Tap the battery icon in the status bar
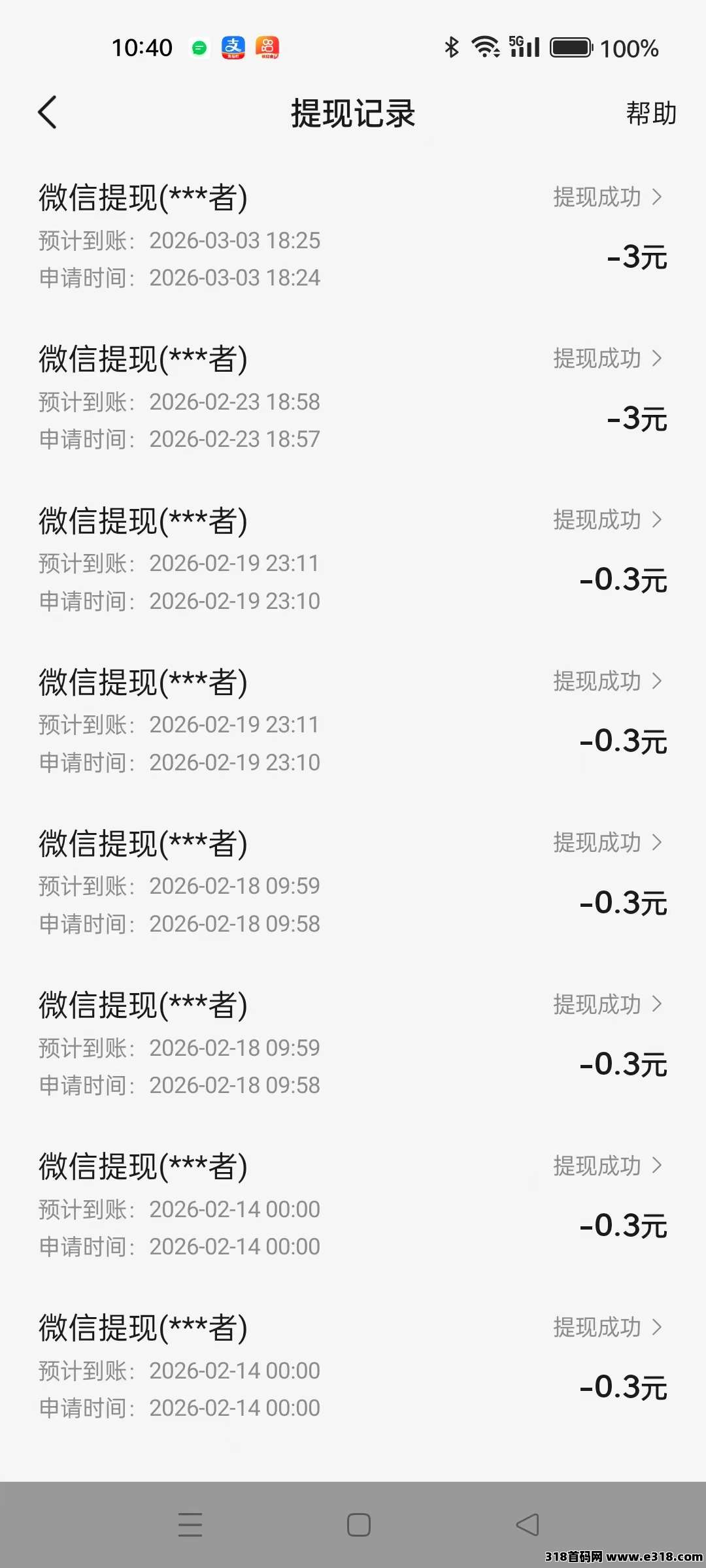The width and height of the screenshot is (706, 1568). (x=571, y=47)
